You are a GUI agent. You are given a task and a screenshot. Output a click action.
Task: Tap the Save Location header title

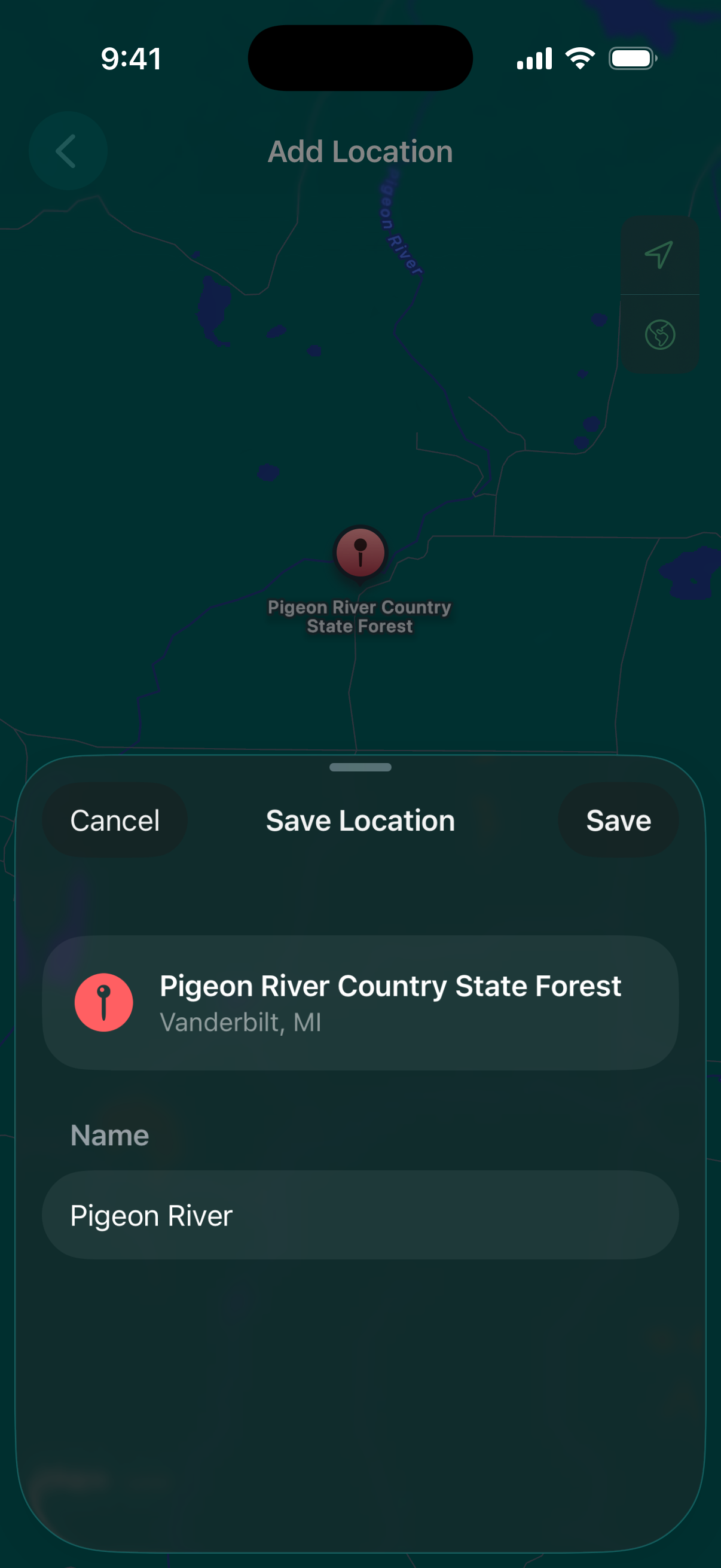click(x=360, y=820)
